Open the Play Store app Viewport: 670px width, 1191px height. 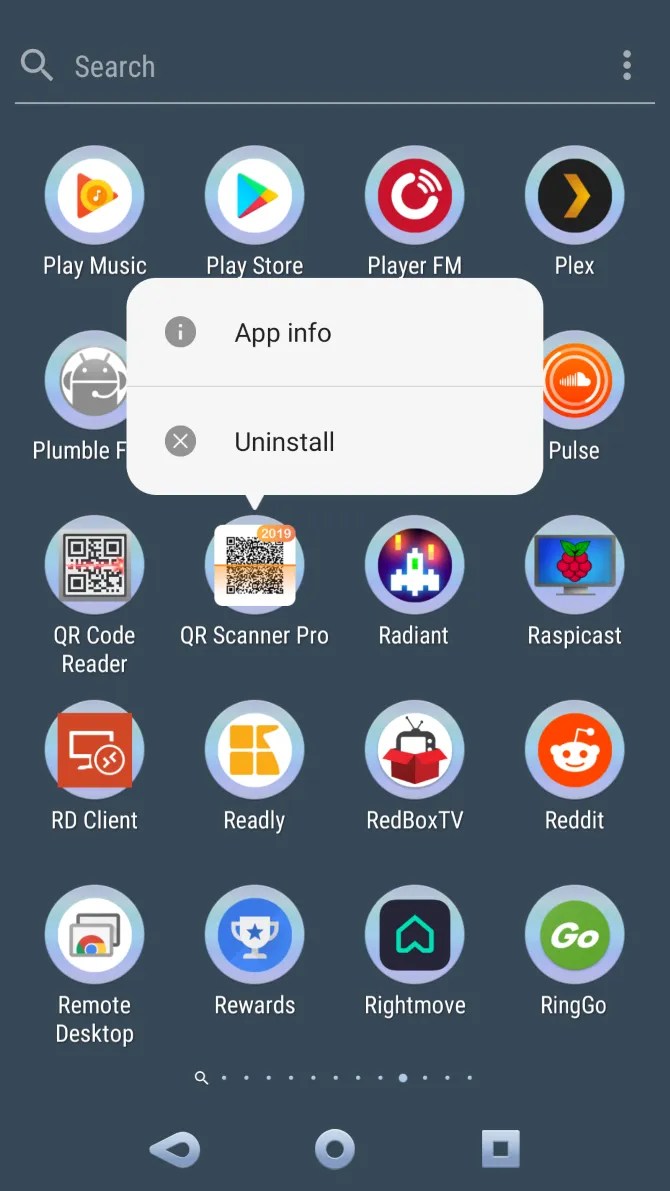[255, 196]
